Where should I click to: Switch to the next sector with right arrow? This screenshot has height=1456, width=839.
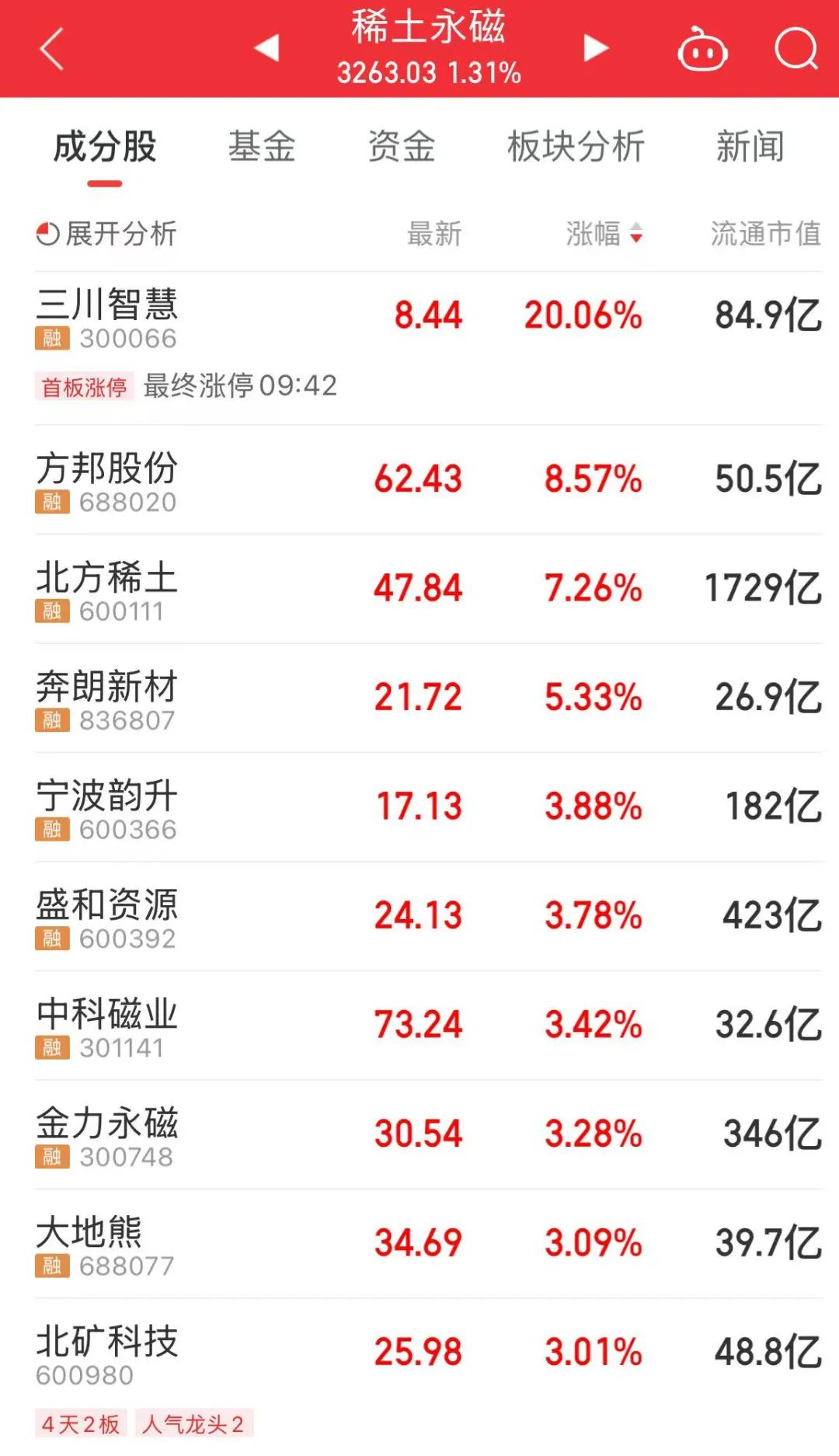tap(595, 48)
